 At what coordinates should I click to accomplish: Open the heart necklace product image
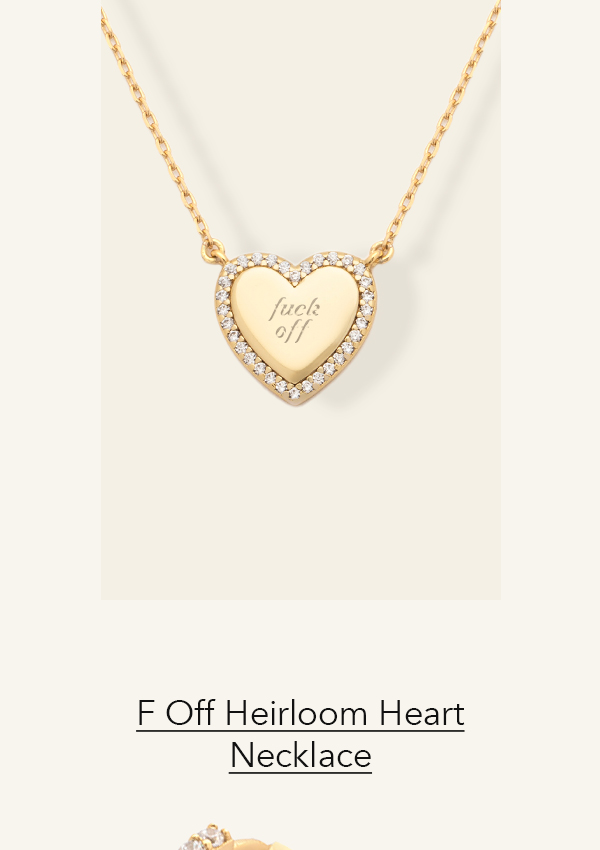(x=300, y=300)
